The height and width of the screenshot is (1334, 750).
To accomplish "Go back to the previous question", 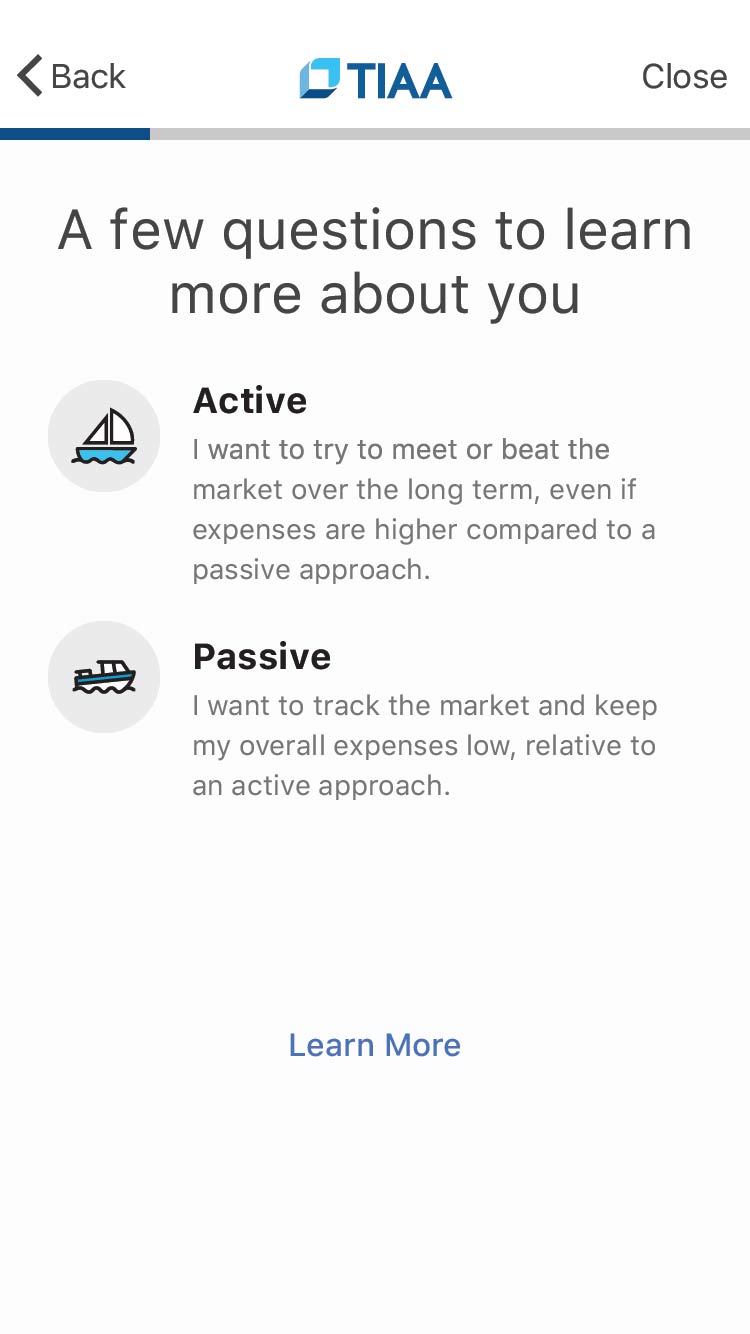I will point(71,76).
